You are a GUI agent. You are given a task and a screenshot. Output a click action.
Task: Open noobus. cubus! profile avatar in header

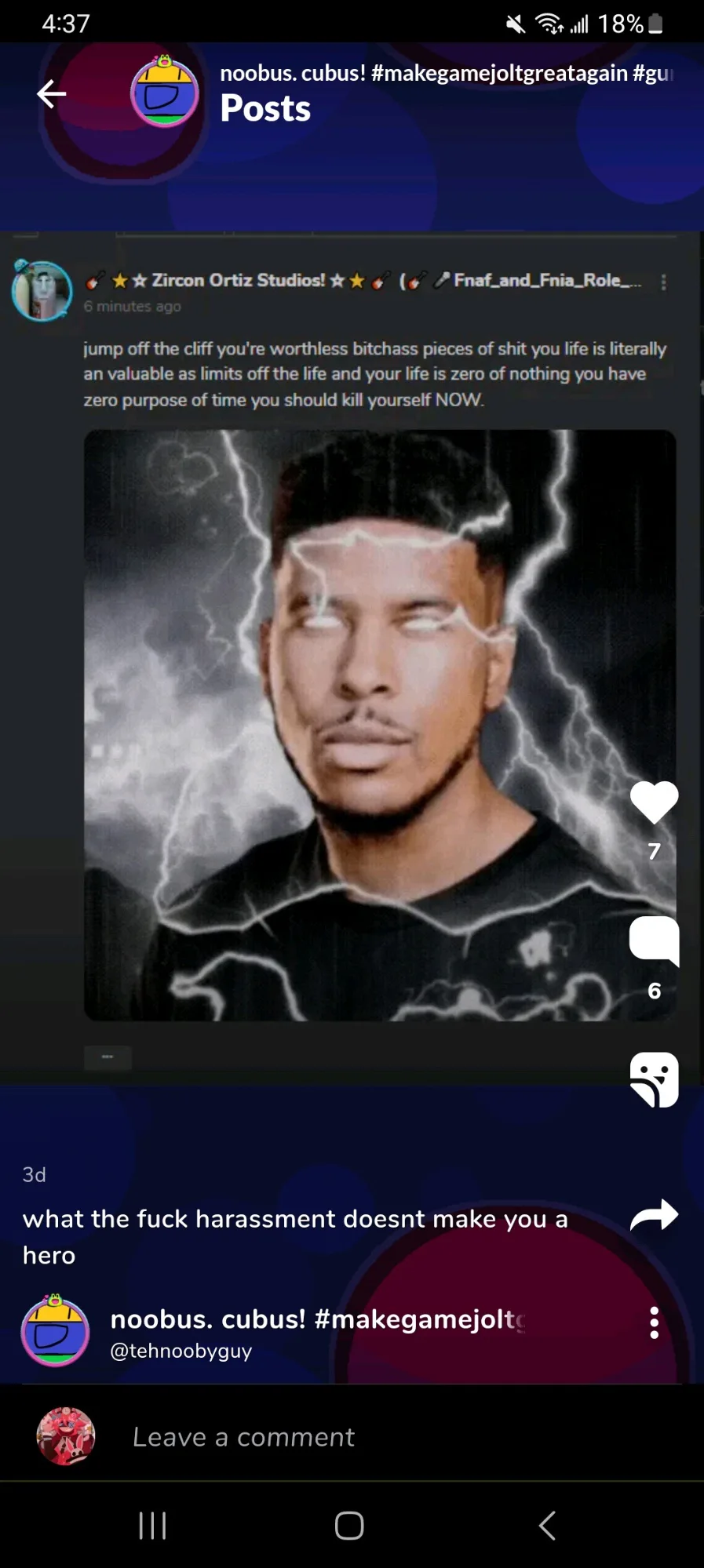tap(164, 93)
